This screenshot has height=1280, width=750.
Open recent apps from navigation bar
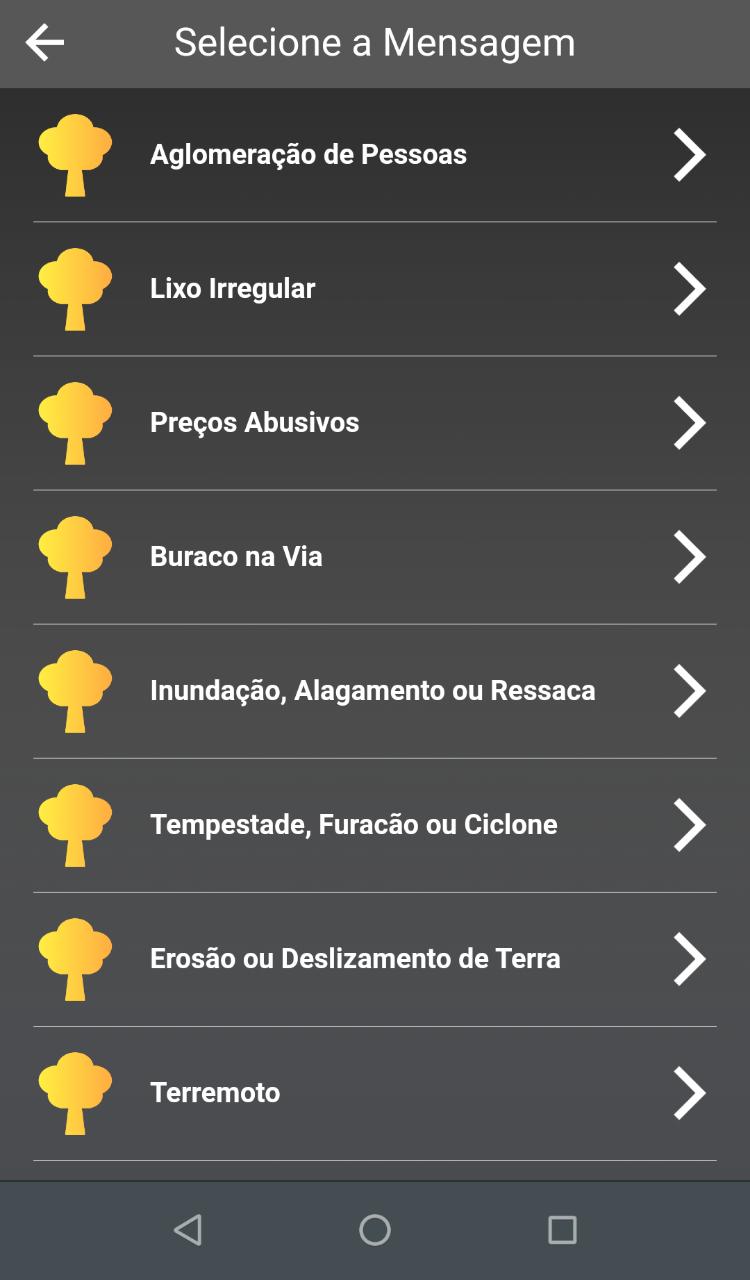click(562, 1230)
